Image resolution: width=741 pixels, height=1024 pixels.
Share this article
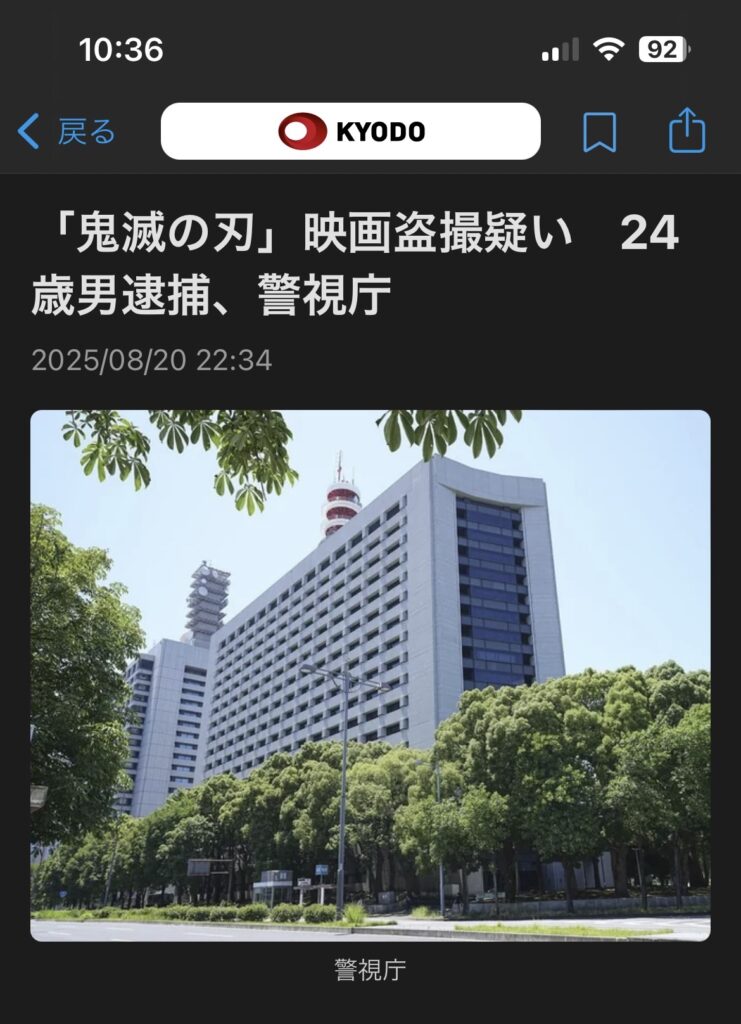[x=687, y=131]
